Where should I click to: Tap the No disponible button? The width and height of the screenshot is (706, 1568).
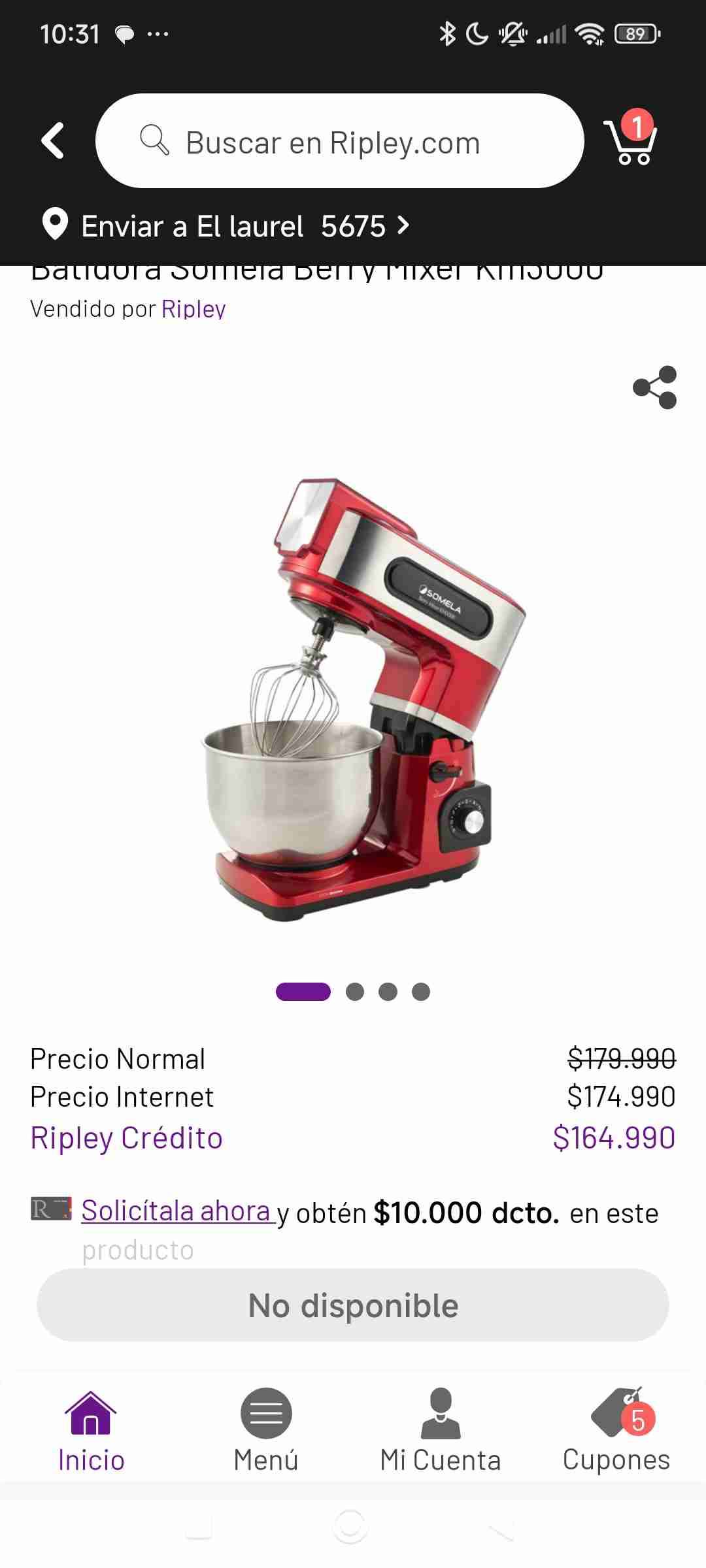coord(353,1306)
